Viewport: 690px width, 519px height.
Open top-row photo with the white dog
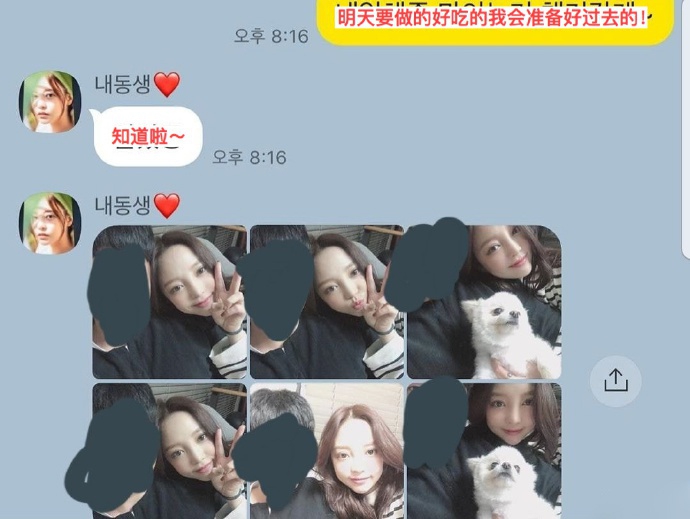tap(484, 301)
